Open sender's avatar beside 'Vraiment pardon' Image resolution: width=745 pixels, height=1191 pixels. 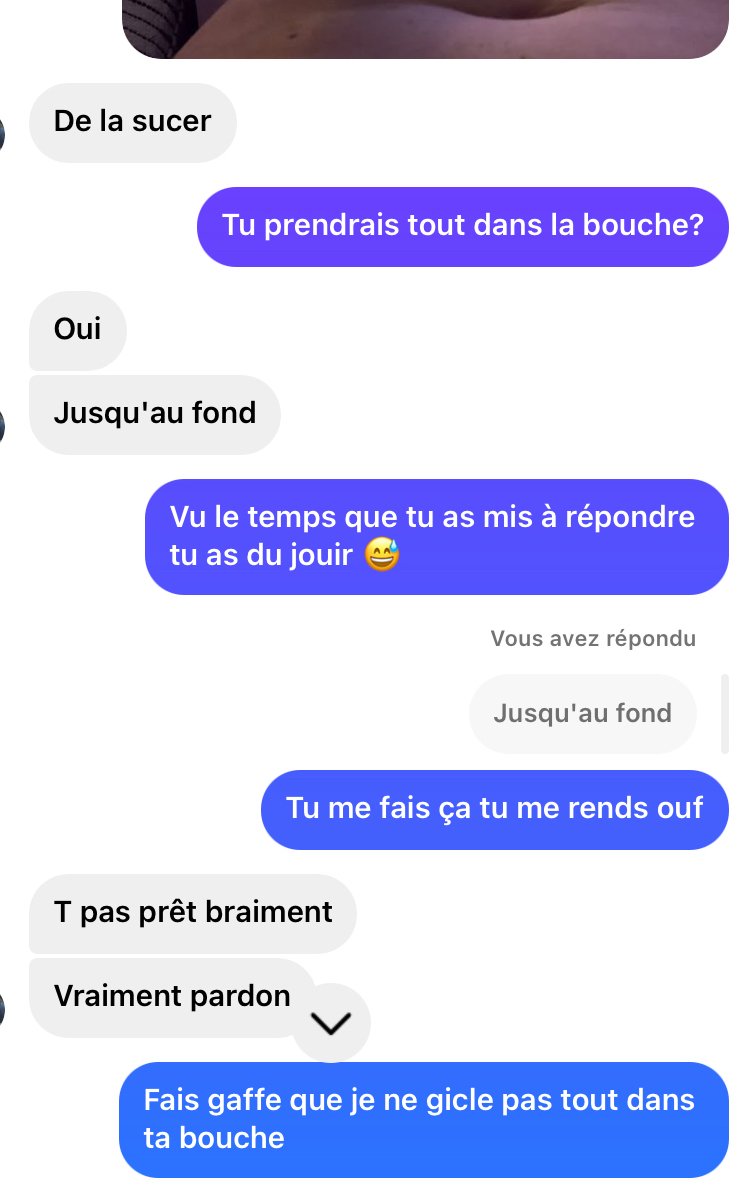click(3, 1009)
